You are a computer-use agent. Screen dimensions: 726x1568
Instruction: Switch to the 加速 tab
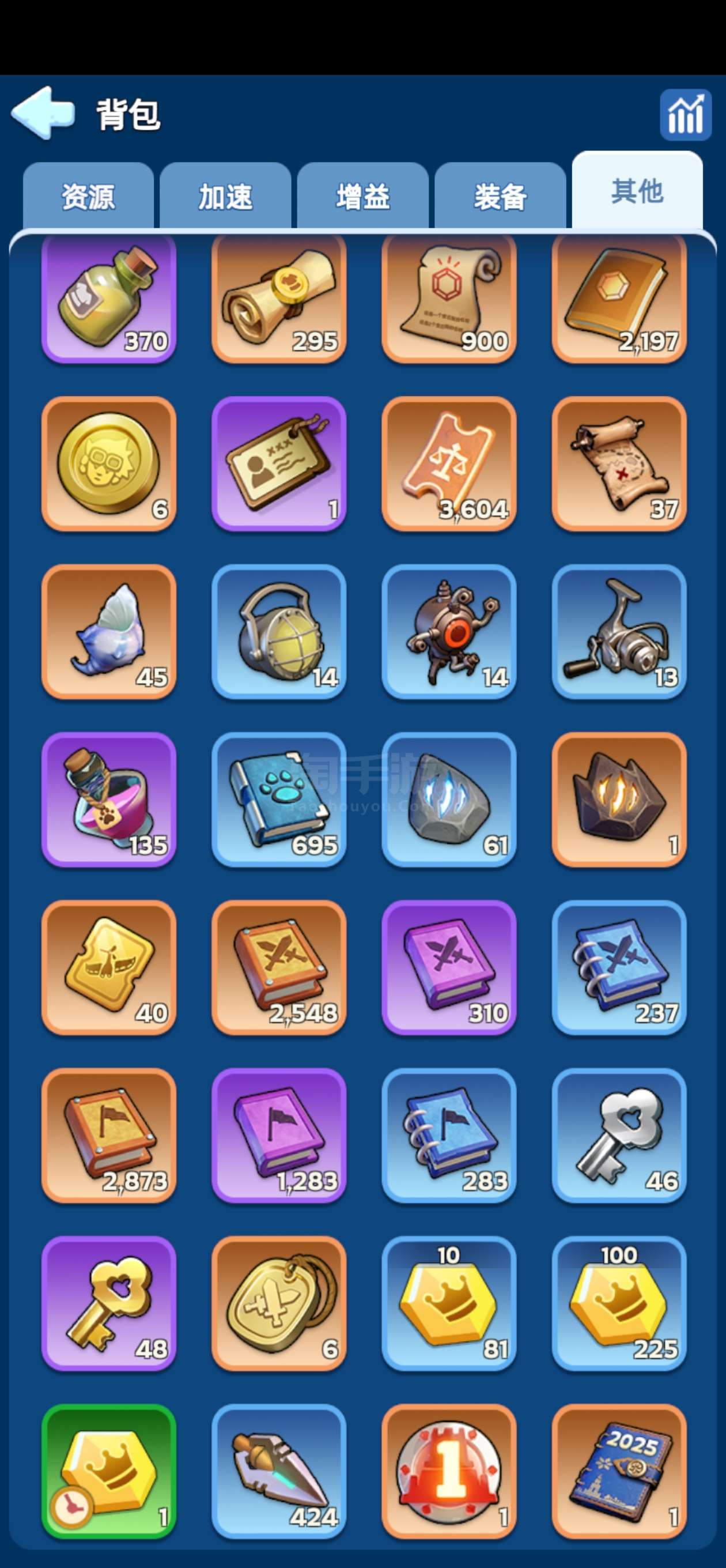point(225,196)
